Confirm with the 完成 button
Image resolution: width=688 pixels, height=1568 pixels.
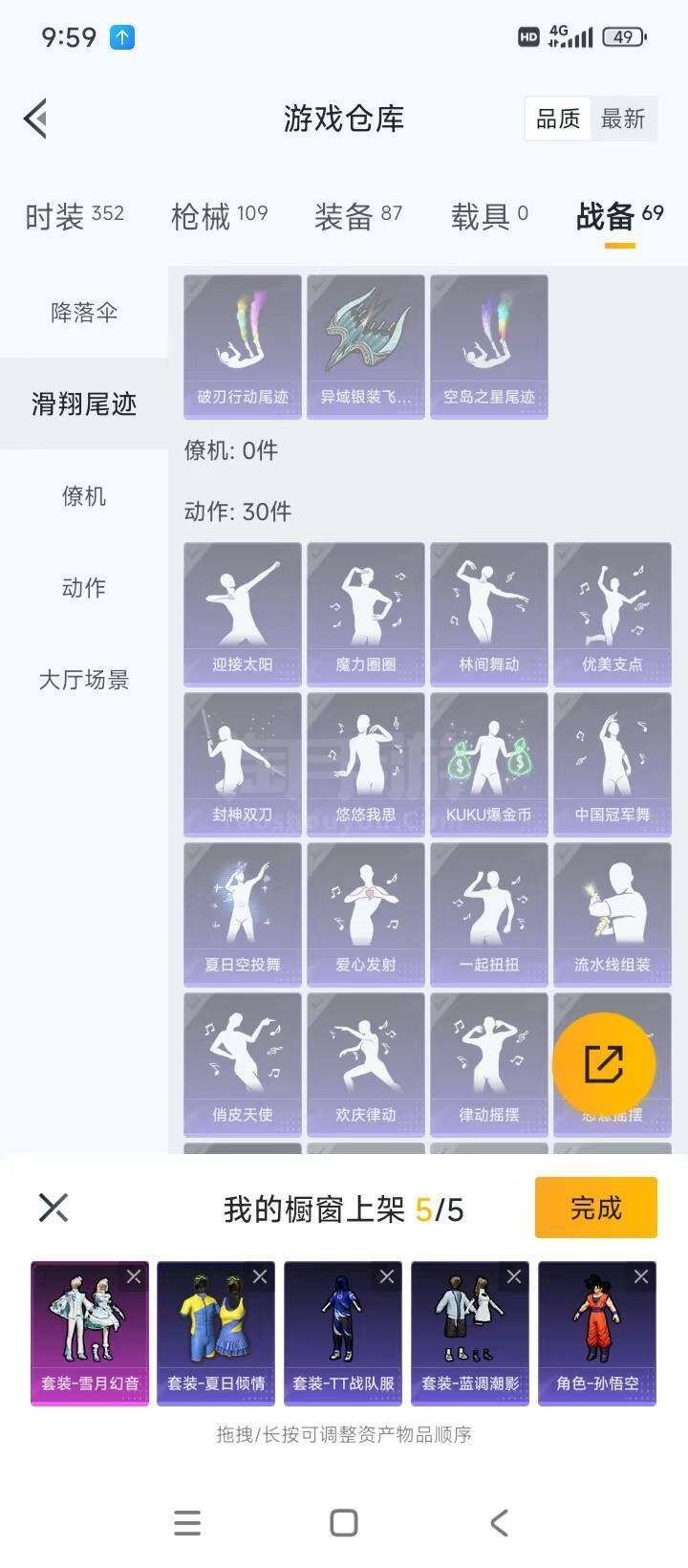pyautogui.click(x=596, y=1208)
